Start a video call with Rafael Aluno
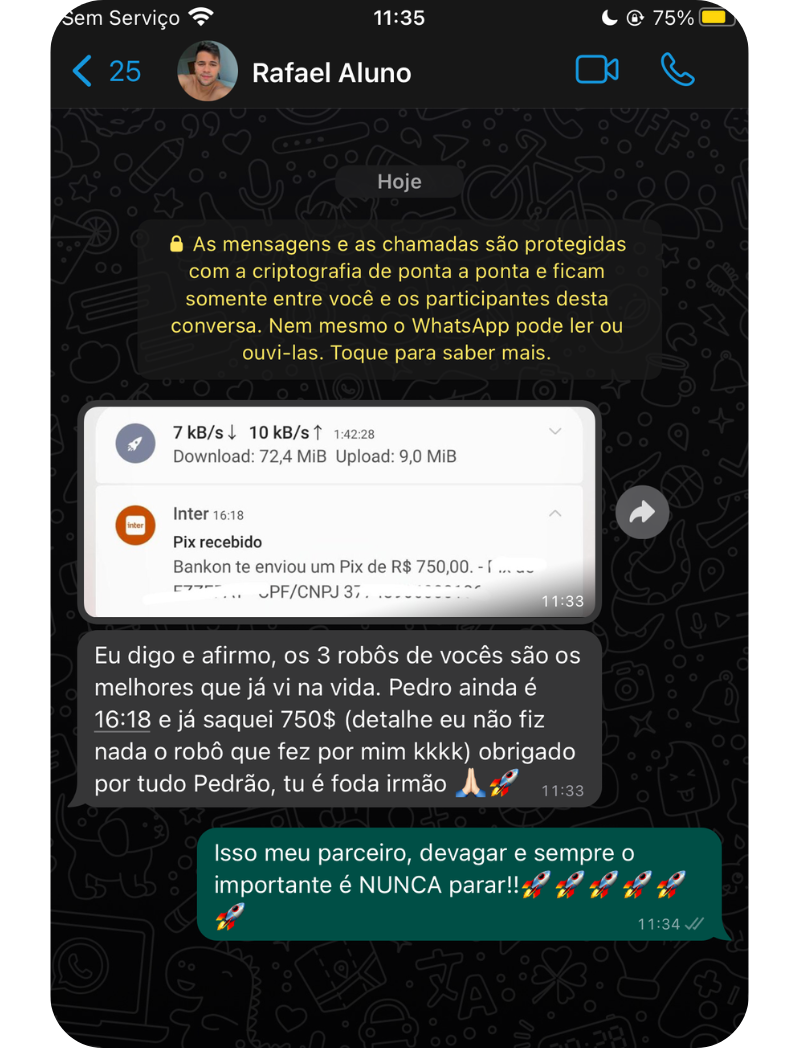This screenshot has width=799, height=1048. [x=596, y=70]
